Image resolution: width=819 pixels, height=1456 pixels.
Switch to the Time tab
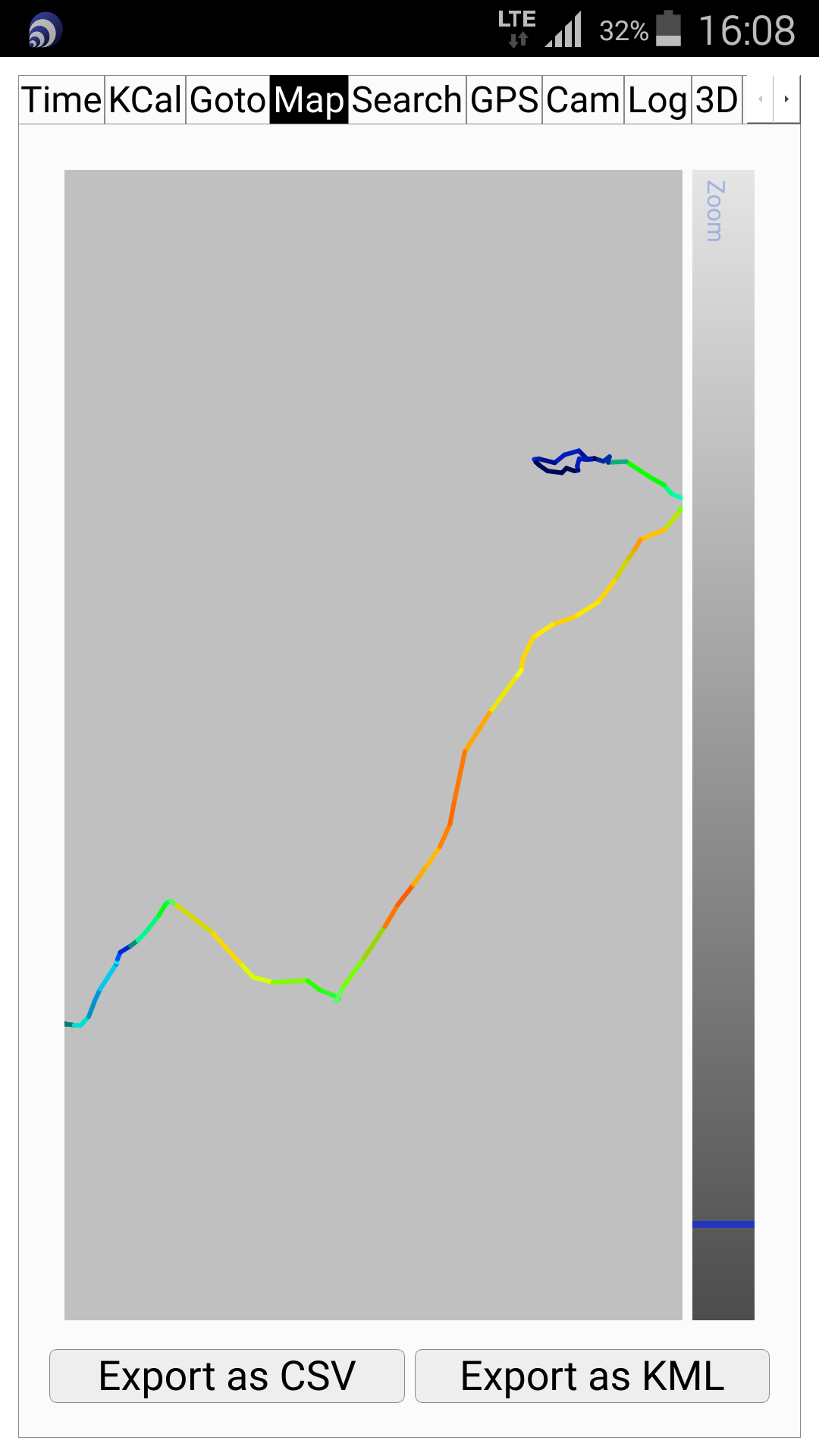(61, 99)
